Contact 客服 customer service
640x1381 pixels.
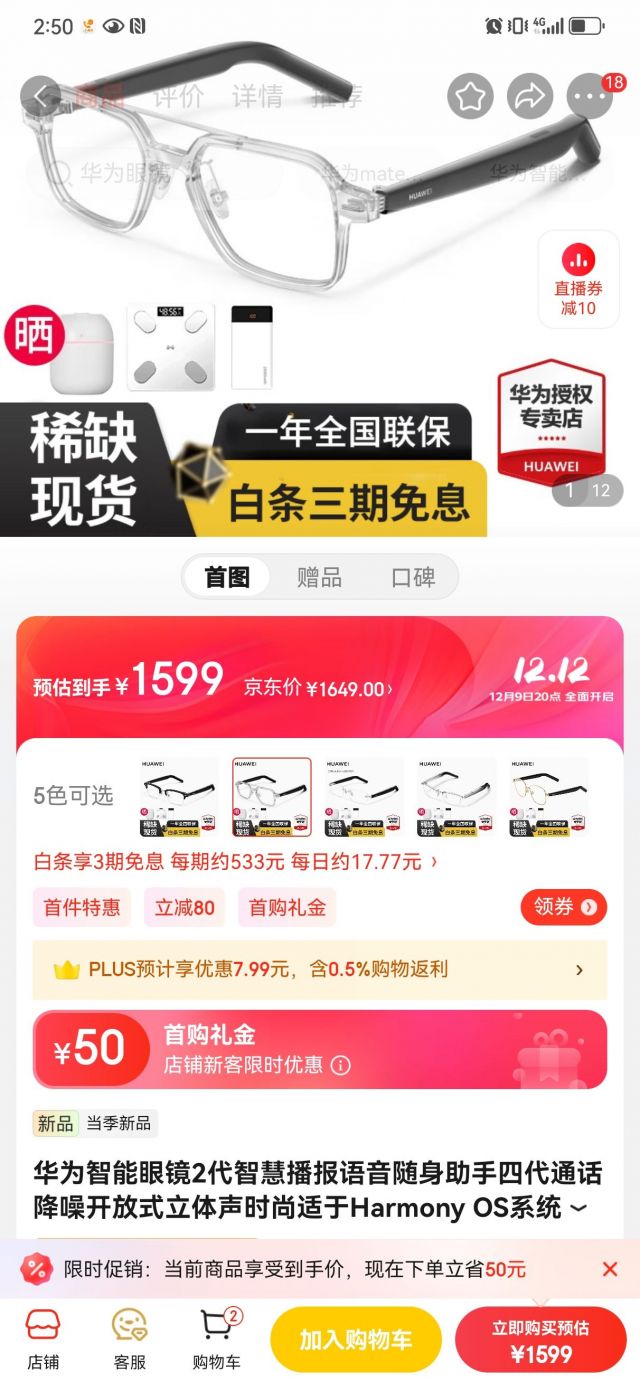130,1338
